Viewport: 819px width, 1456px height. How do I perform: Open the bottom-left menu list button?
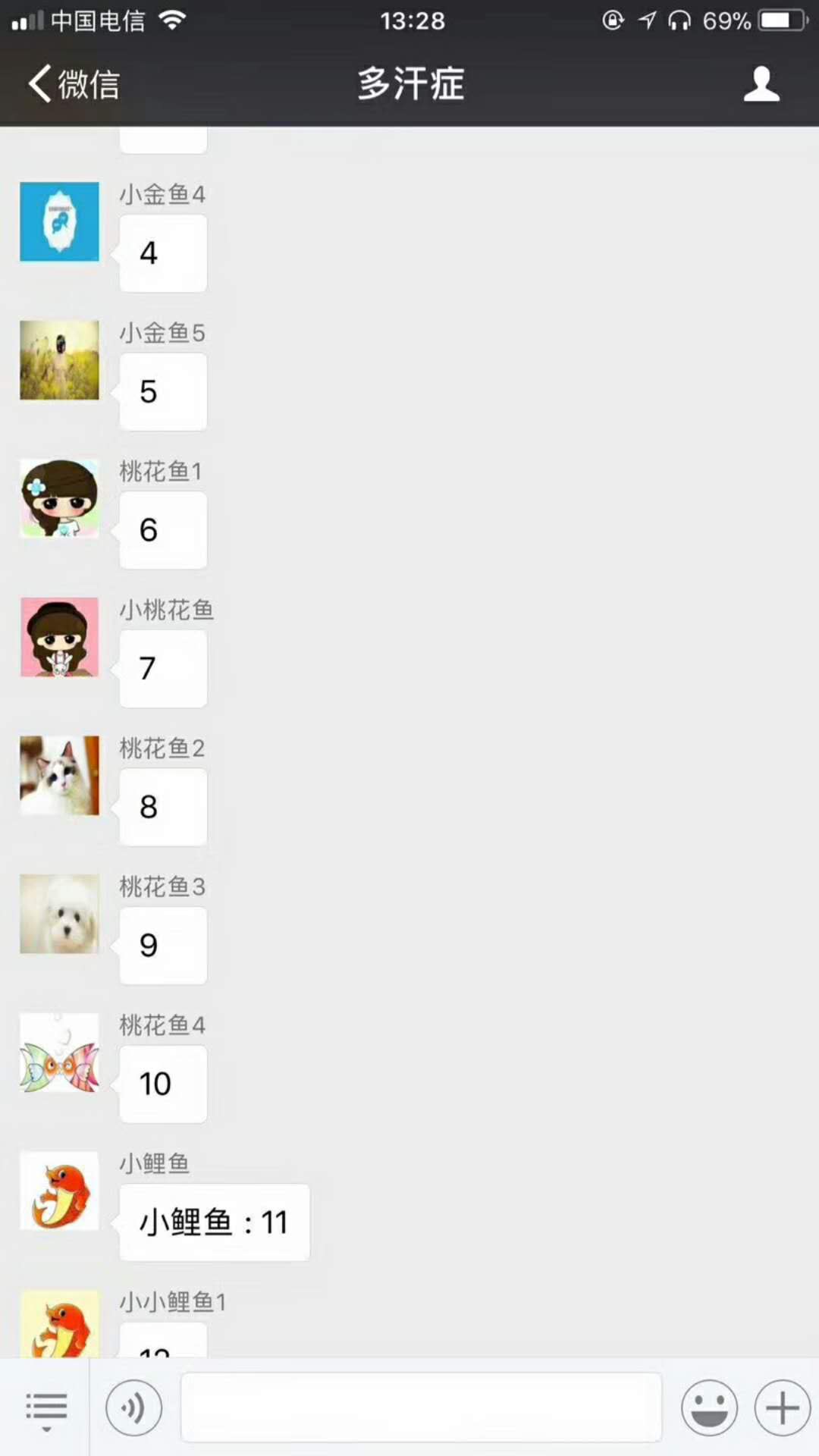(x=45, y=1409)
